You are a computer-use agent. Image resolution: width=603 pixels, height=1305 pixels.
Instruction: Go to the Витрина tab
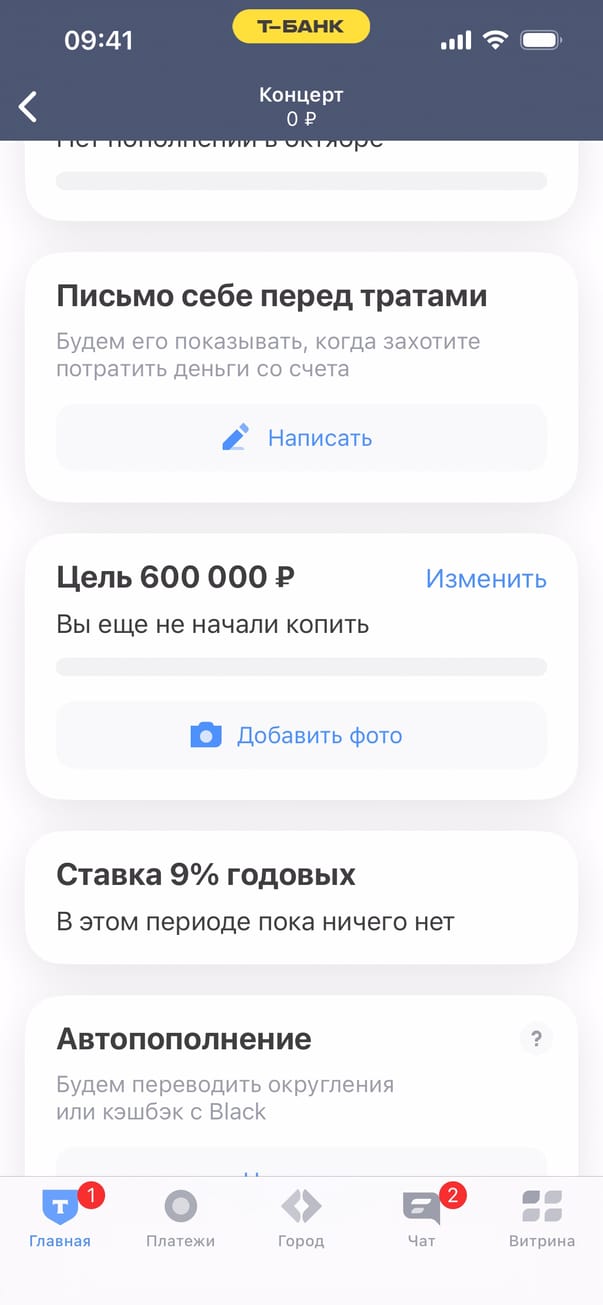tap(541, 1219)
